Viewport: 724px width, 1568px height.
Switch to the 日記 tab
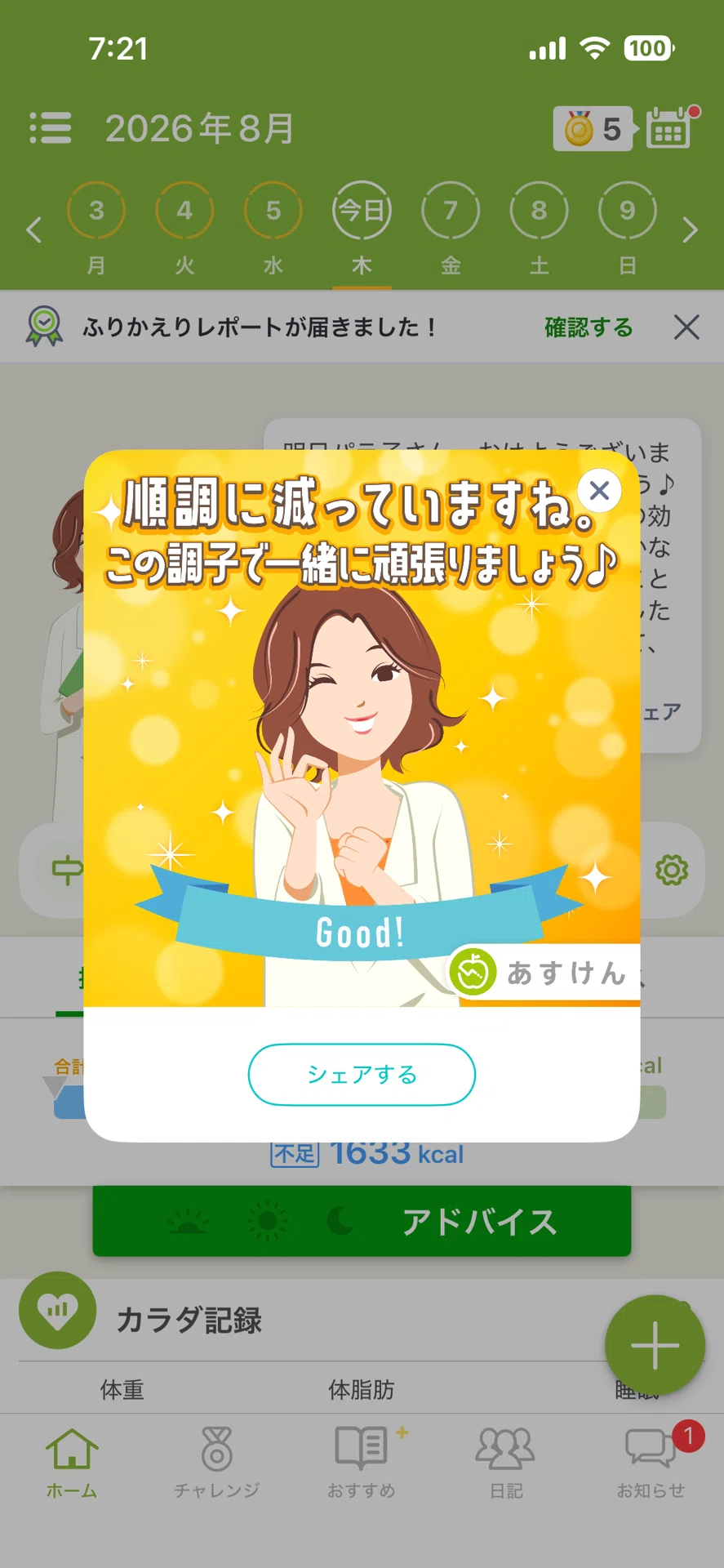(x=506, y=1463)
